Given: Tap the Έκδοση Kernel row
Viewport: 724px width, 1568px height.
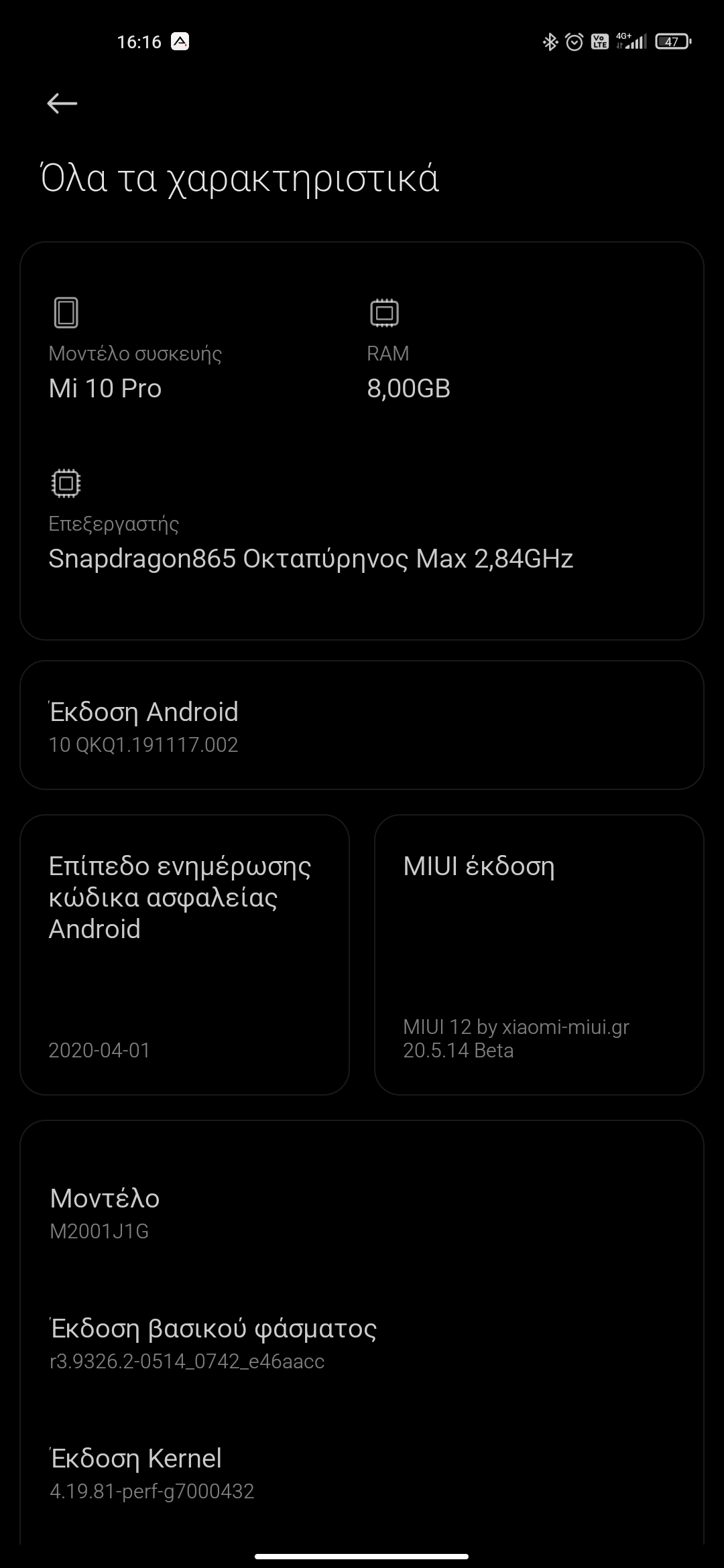Looking at the screenshot, I should pos(362,1473).
